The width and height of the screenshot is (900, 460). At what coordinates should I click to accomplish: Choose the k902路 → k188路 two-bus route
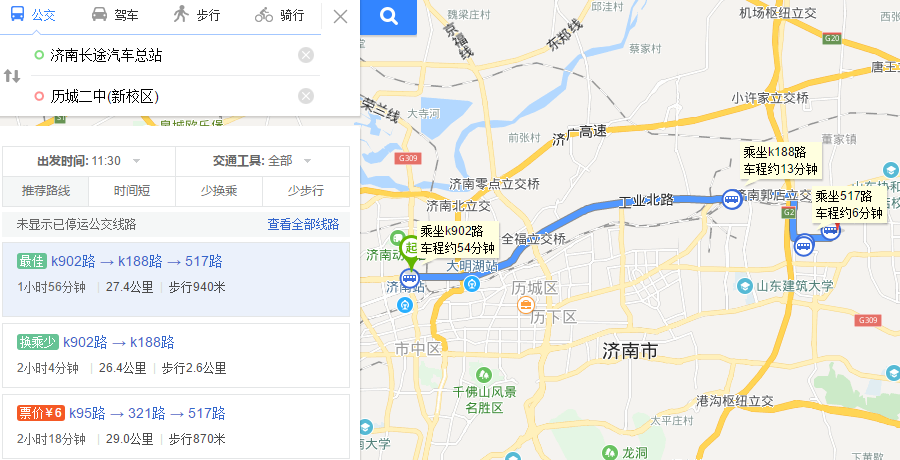tap(176, 354)
